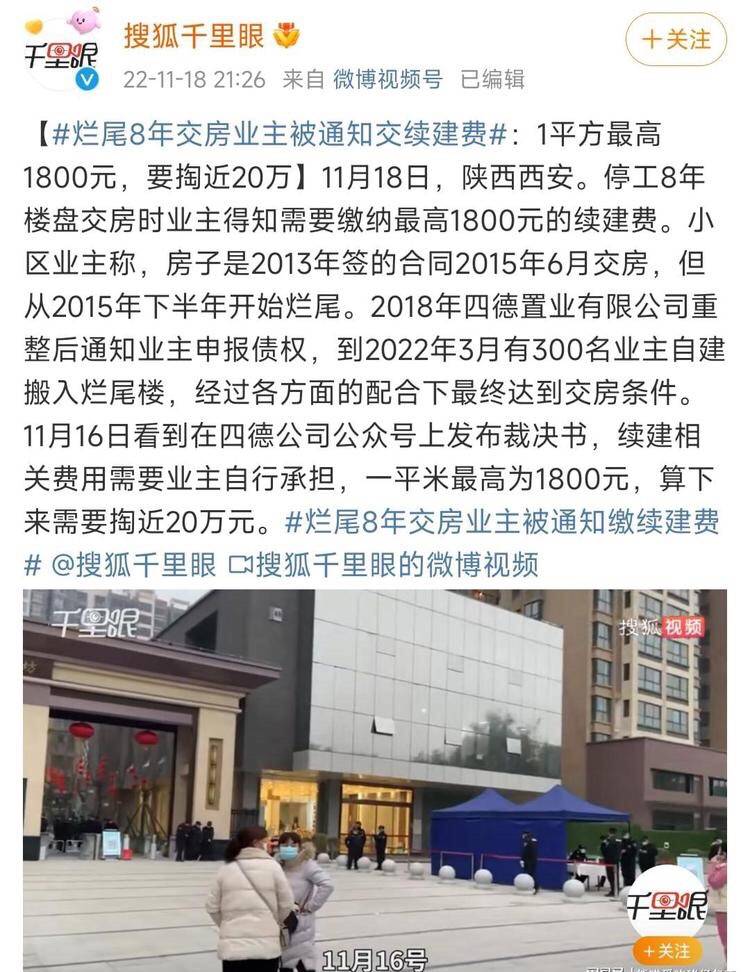The image size is (750, 972).
Task: Open 搜狐千里眼 profile avatar
Action: (x=62, y=48)
